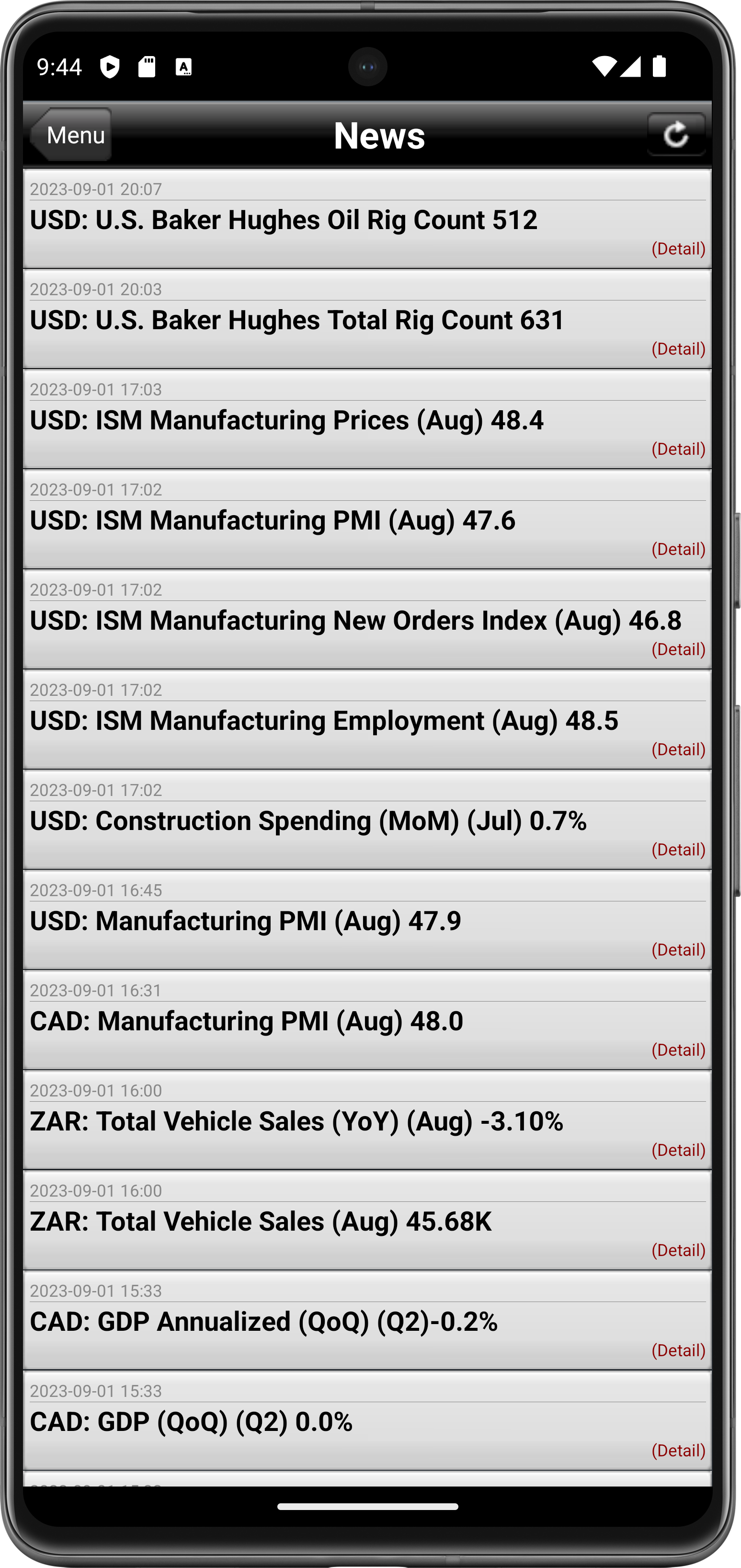Open Detail for ISM New Orders Index
This screenshot has width=741, height=1568.
[678, 649]
